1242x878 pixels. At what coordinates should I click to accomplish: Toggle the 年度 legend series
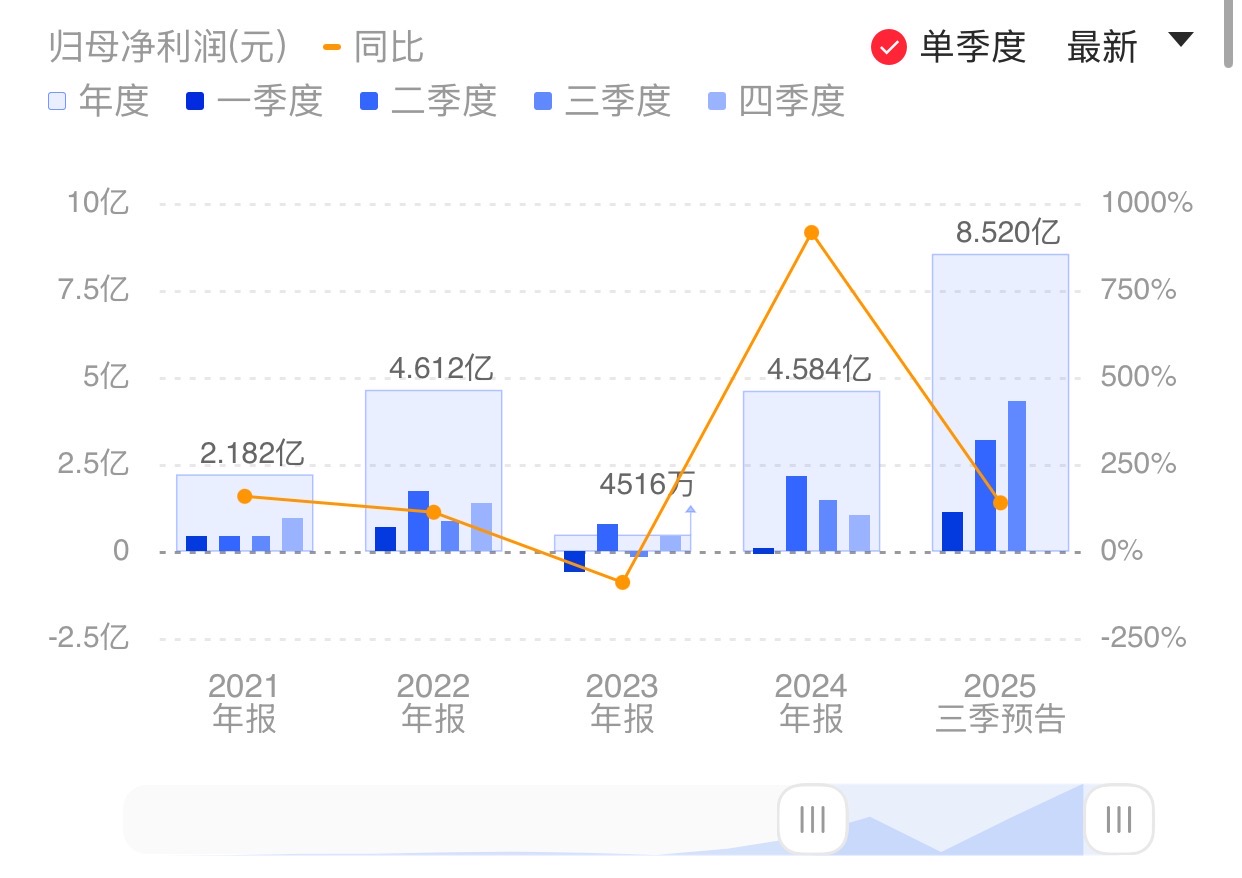coord(98,101)
